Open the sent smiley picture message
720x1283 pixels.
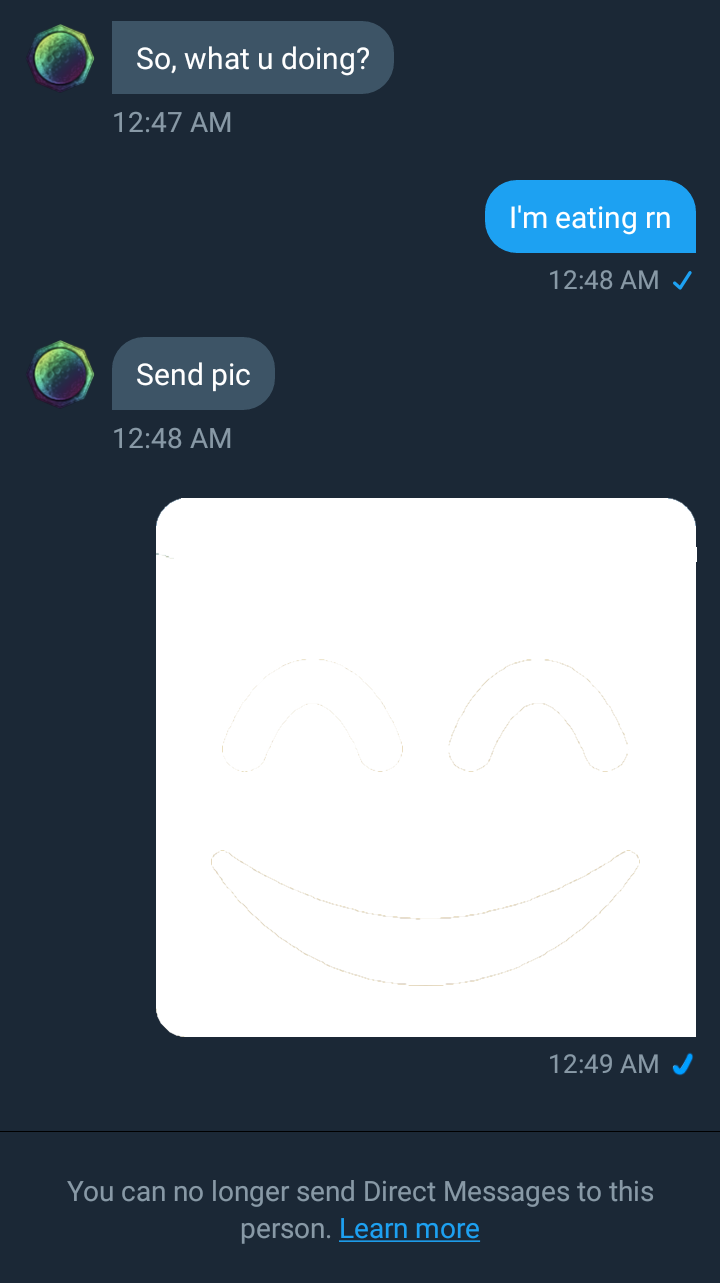click(426, 767)
